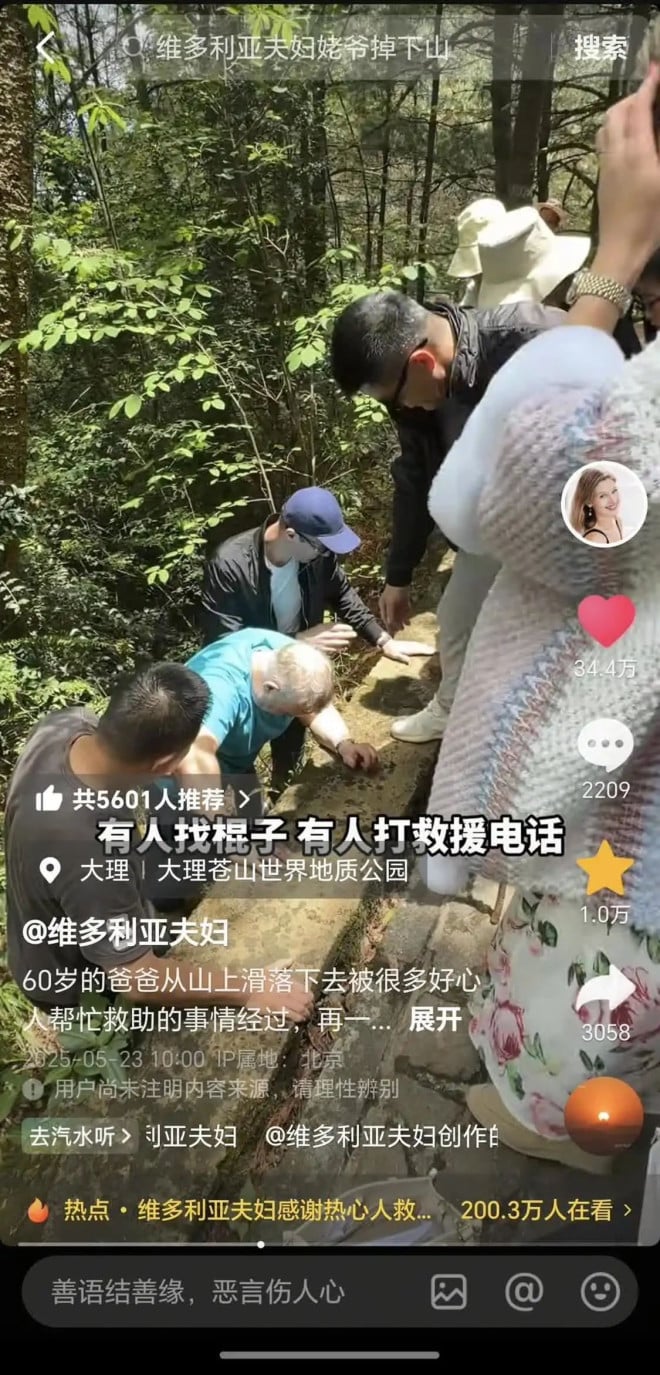Open location 大理苍山世界地质公园
Screen dimensions: 660x1375
225,870
